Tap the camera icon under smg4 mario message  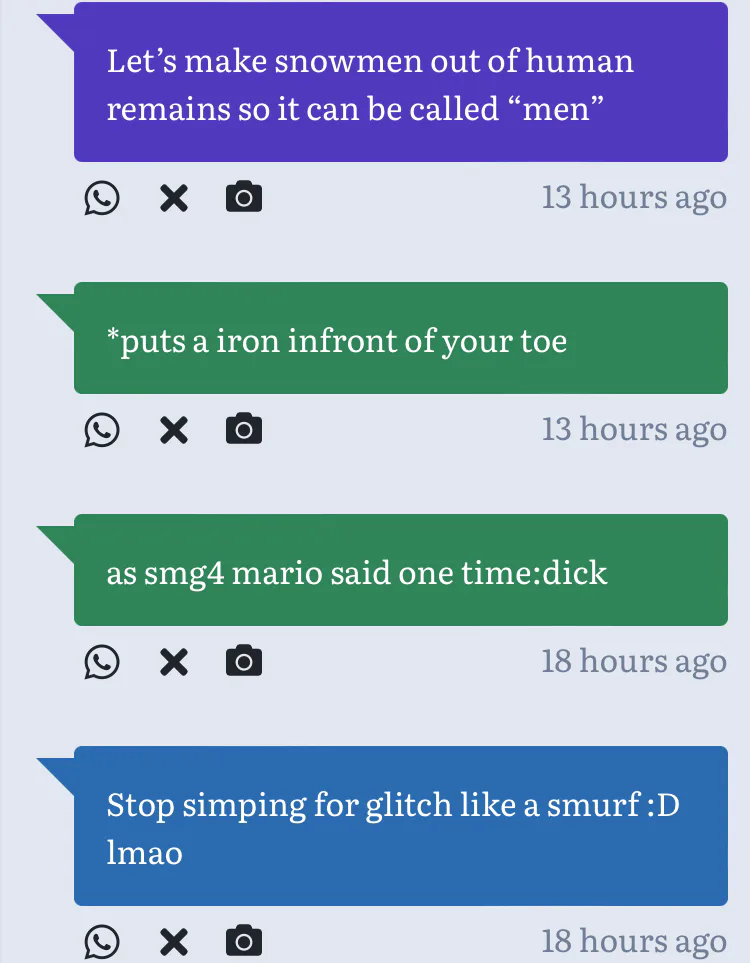244,661
